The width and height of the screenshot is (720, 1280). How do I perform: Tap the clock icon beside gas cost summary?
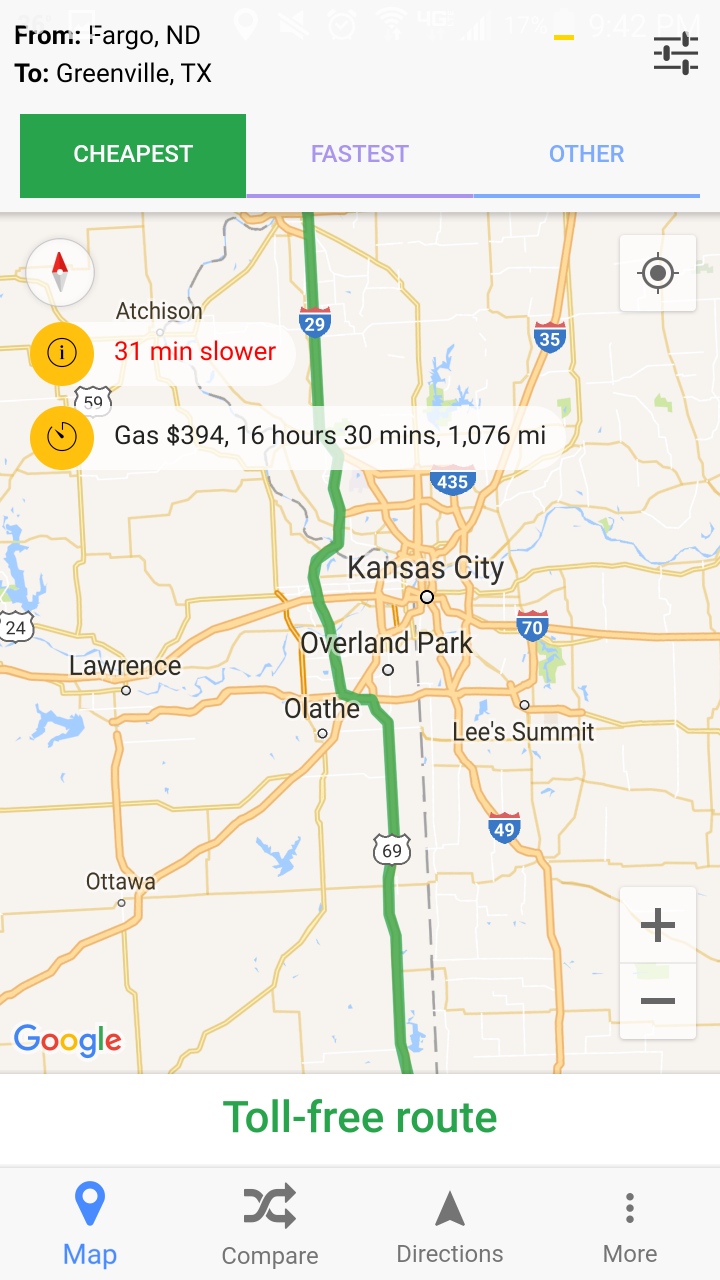pyautogui.click(x=62, y=437)
